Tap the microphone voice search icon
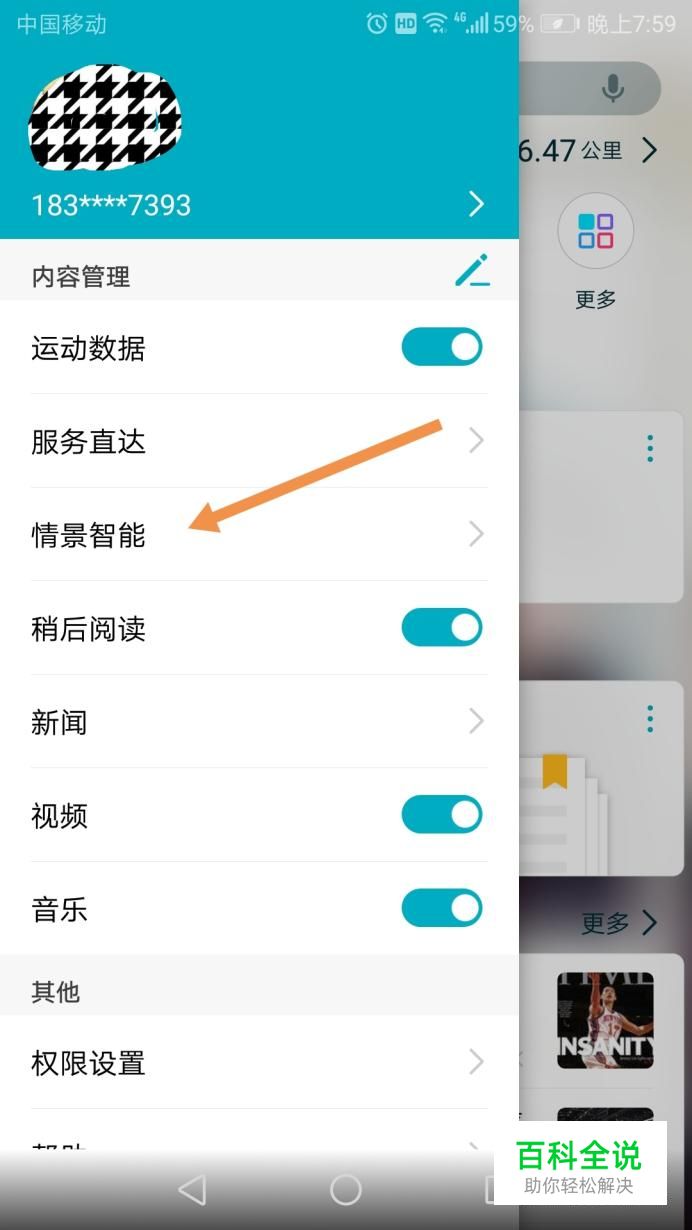Screen dimensions: 692x1230 [x=613, y=89]
